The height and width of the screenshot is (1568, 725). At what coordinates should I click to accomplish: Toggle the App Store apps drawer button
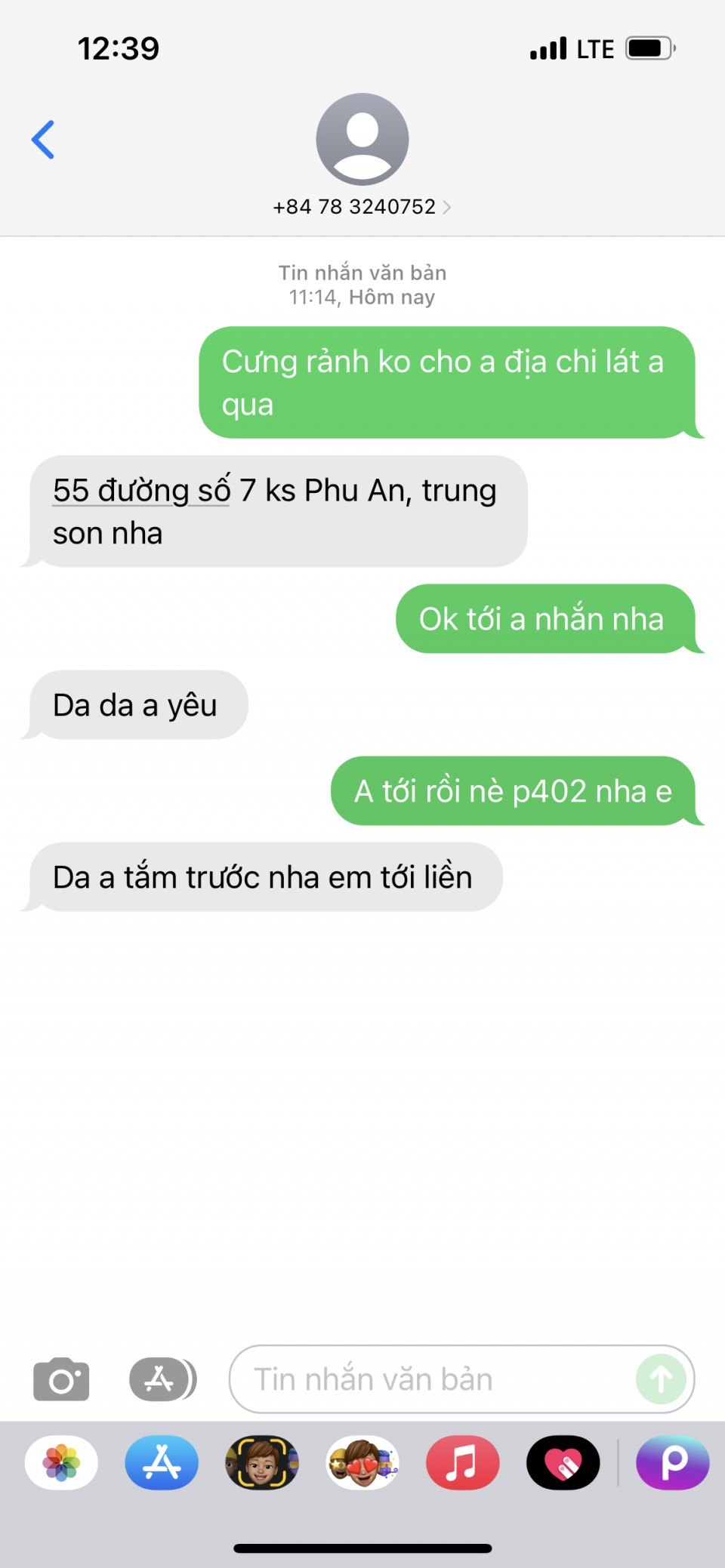click(x=162, y=1379)
